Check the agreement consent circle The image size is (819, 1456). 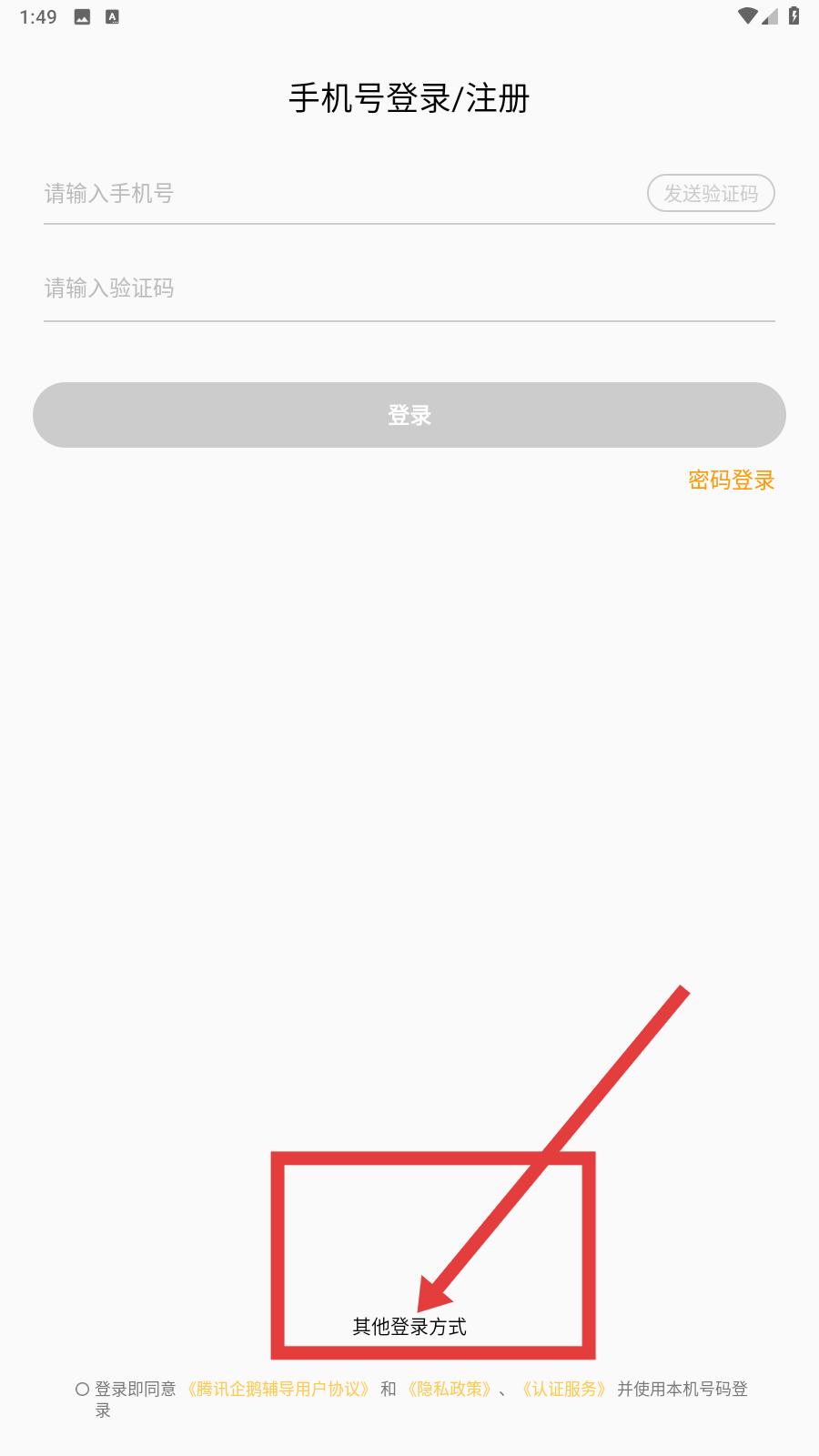pyautogui.click(x=82, y=1390)
